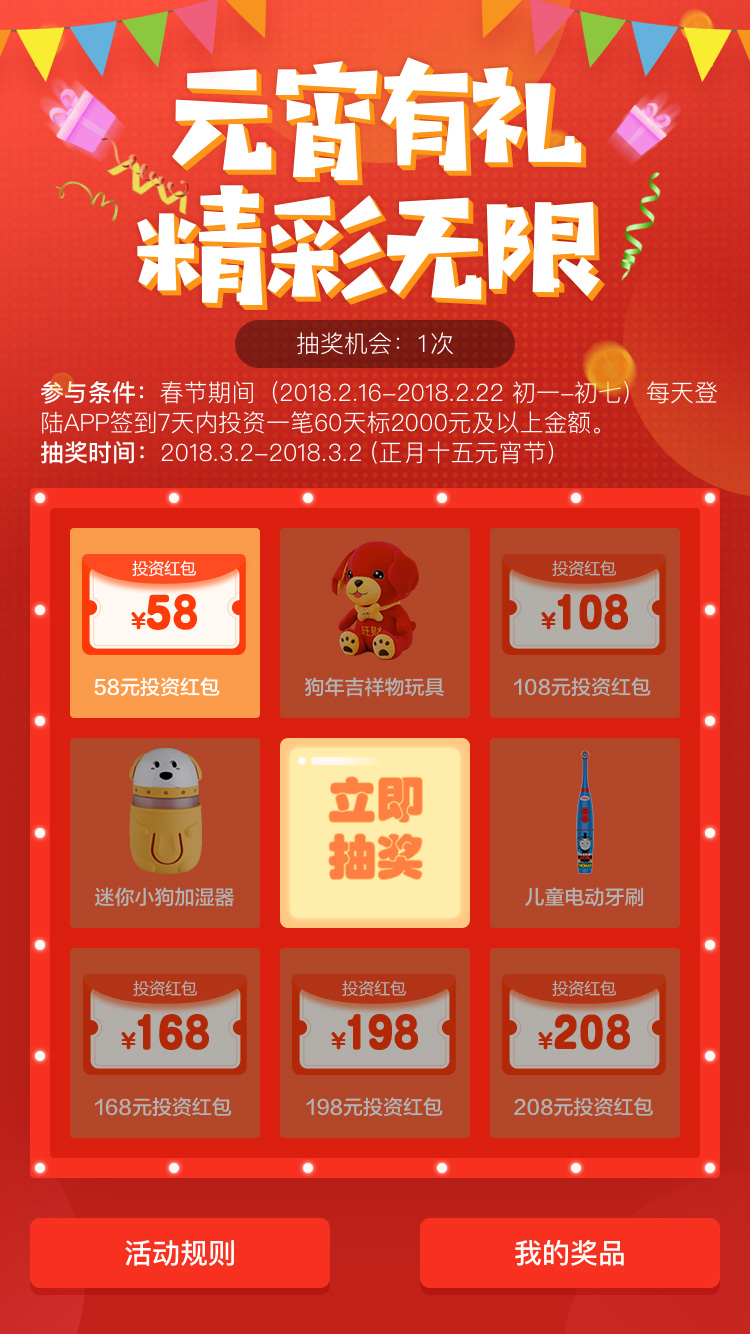Tap the 立即抽奖 draw button

pos(375,832)
